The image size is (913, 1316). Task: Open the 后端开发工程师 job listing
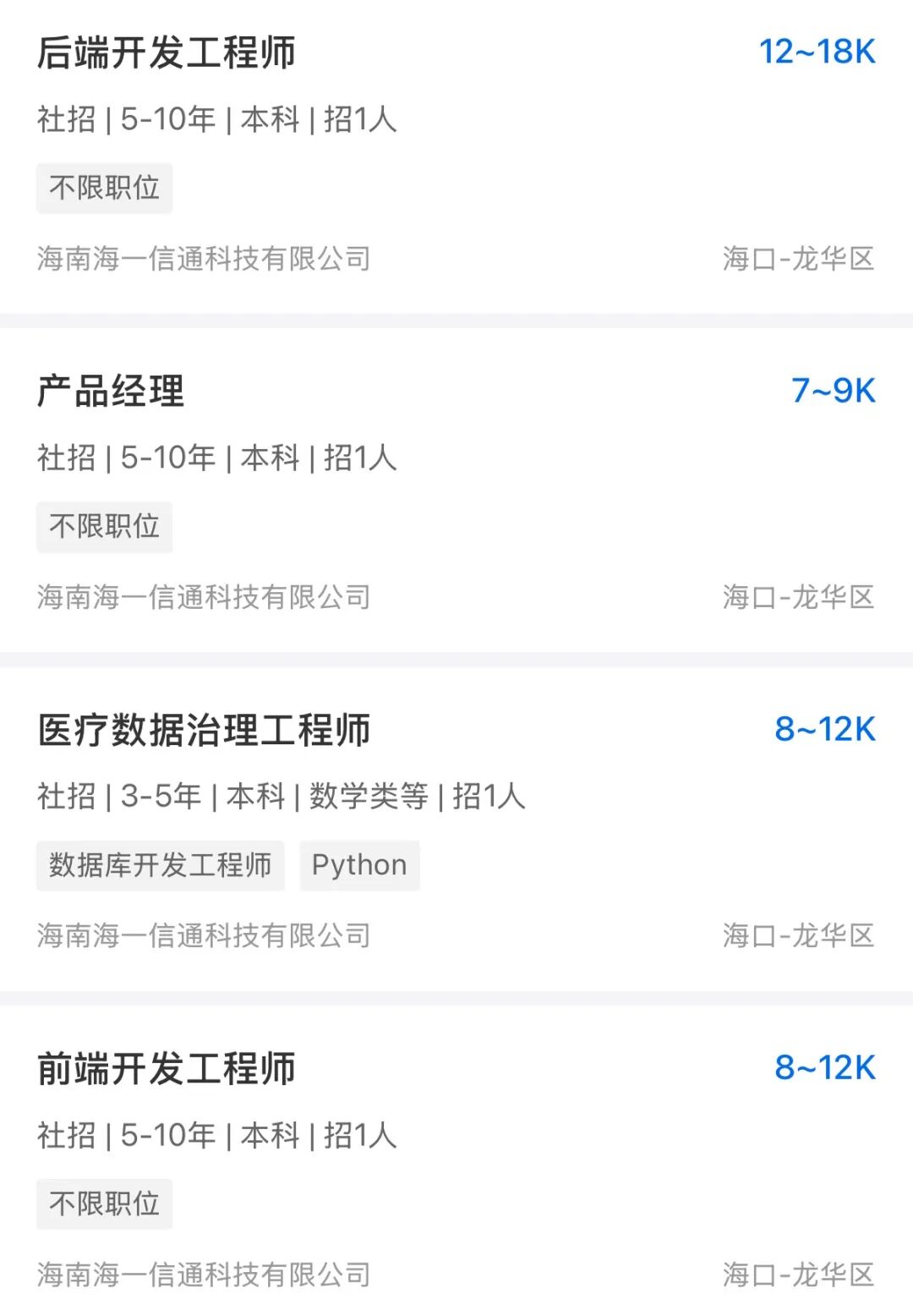click(x=167, y=52)
